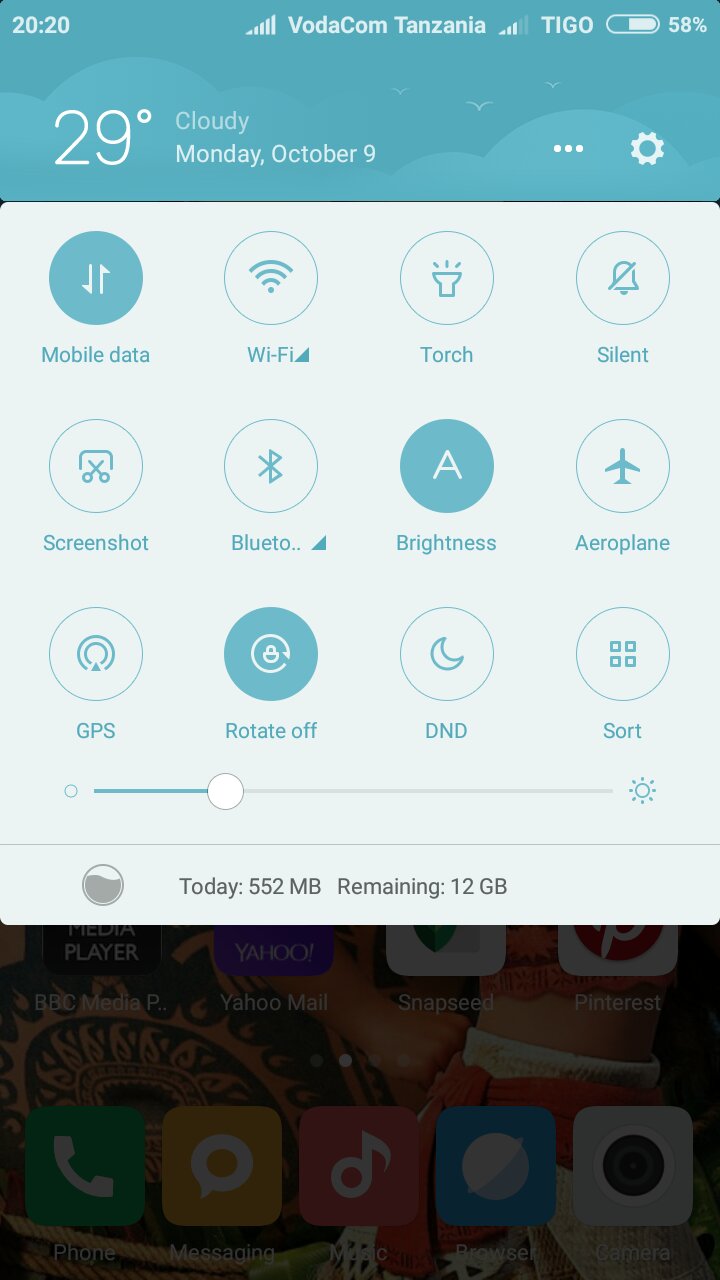The width and height of the screenshot is (720, 1280).
Task: Toggle auto Brightness off
Action: (446, 466)
